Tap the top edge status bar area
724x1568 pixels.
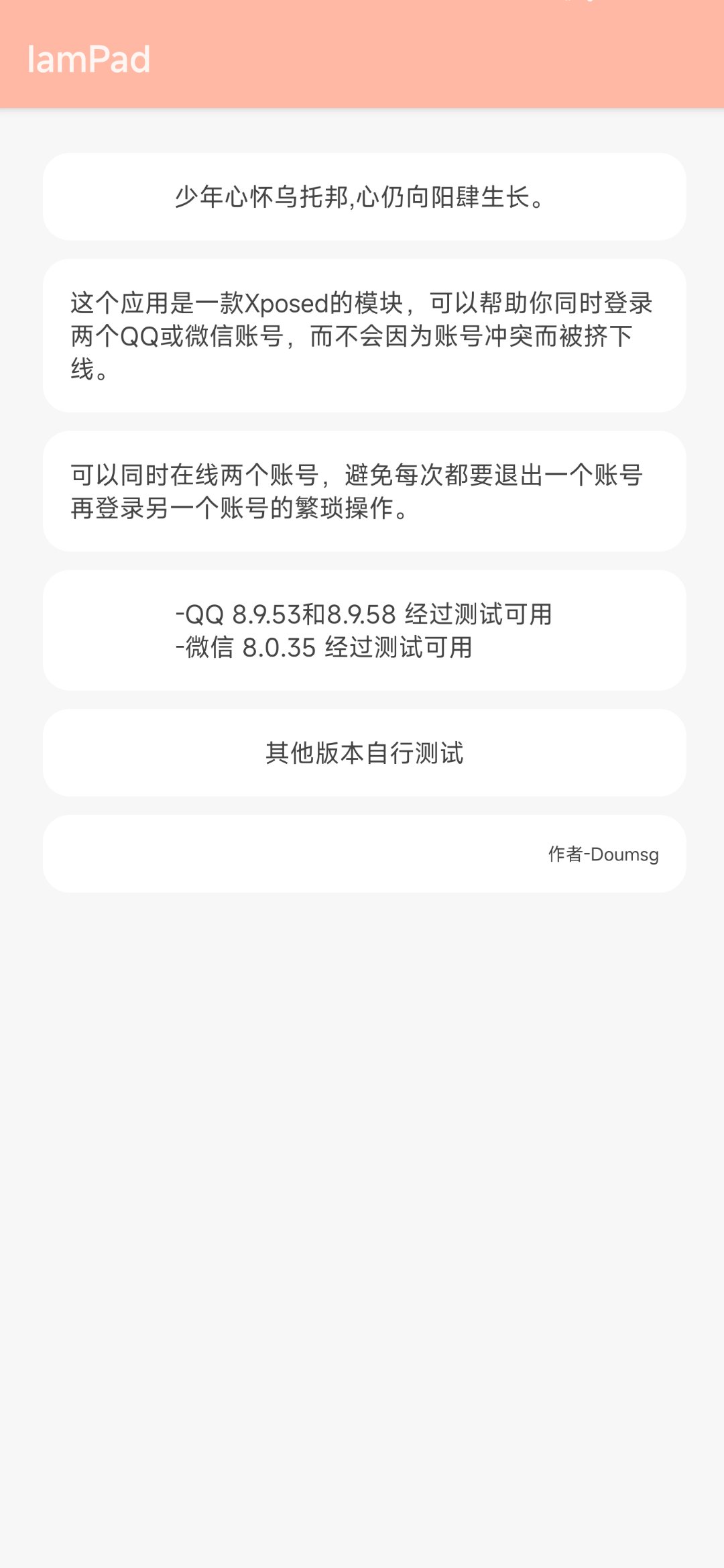tap(362, 5)
